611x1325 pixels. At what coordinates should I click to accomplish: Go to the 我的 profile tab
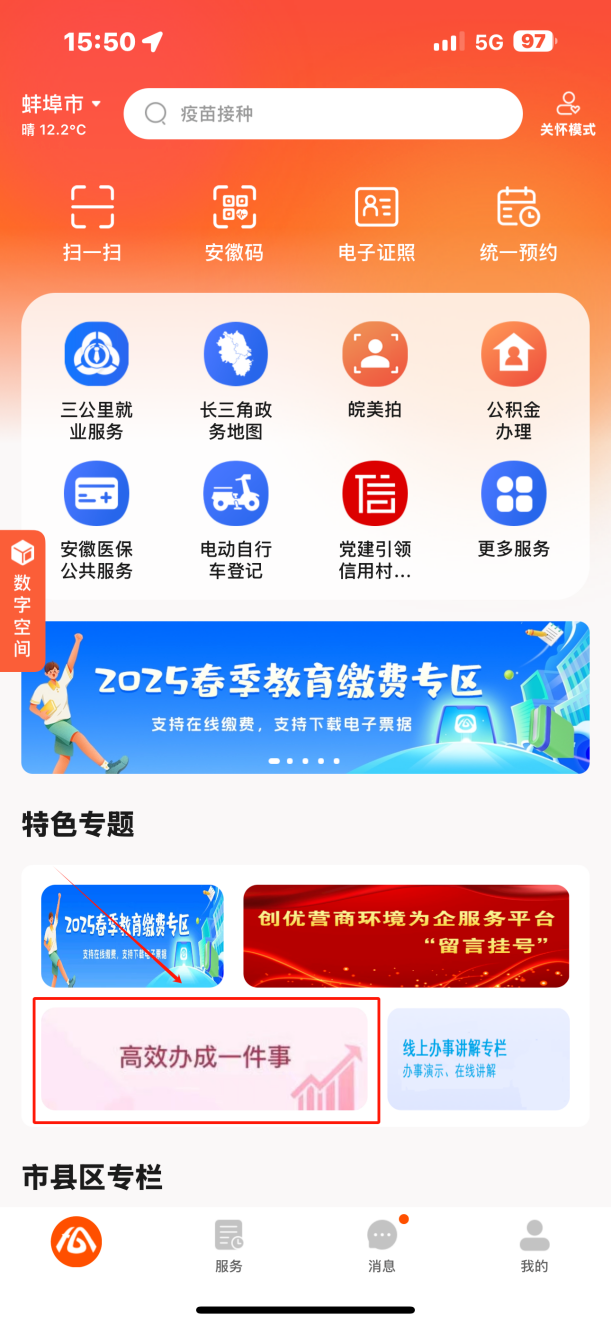(534, 1246)
